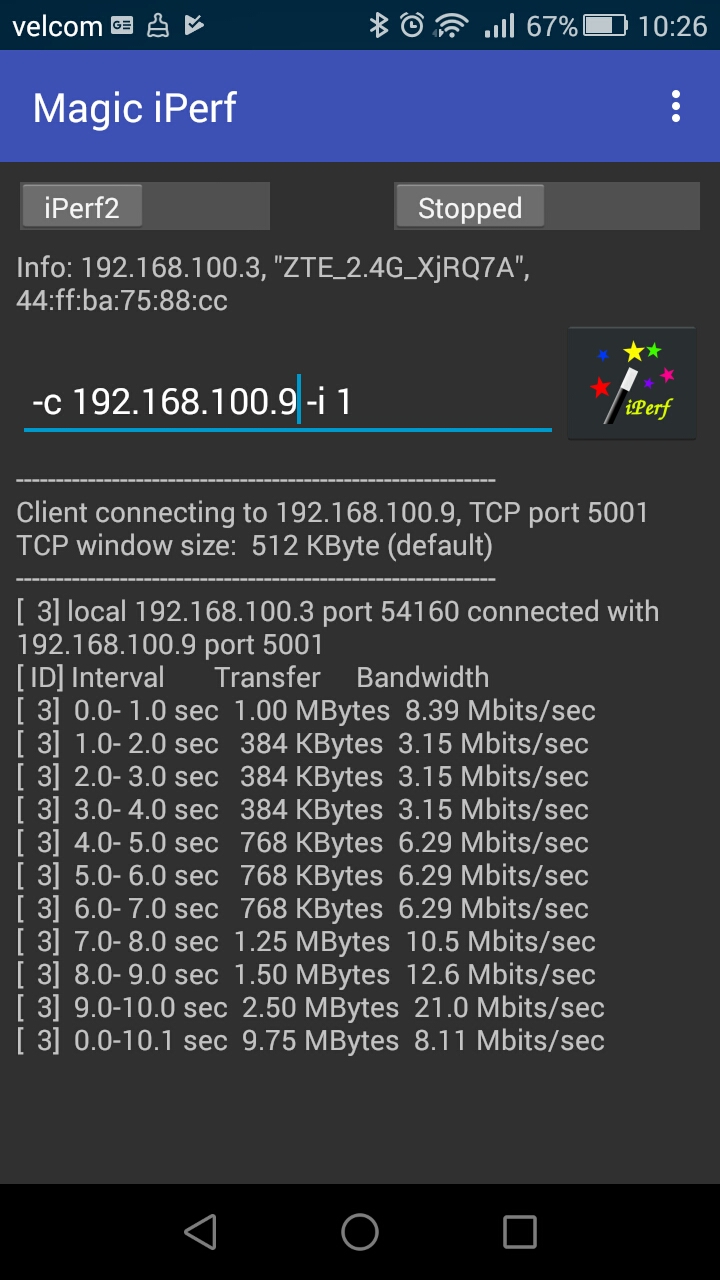Toggle the Stopped switch to start the test

coord(547,207)
